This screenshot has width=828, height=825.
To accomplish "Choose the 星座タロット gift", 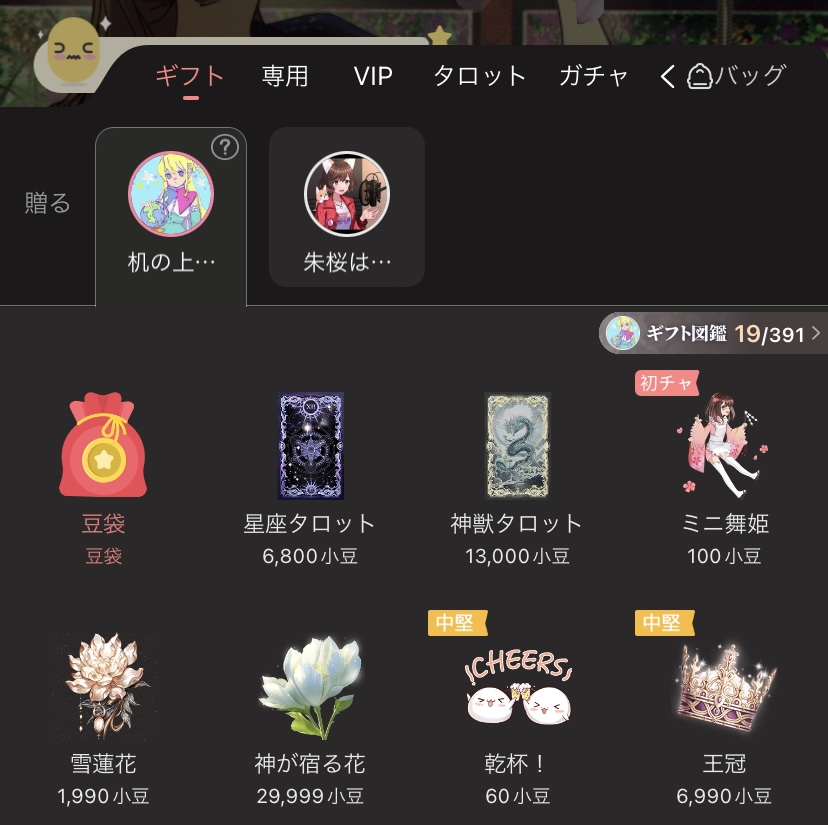I will click(x=310, y=470).
